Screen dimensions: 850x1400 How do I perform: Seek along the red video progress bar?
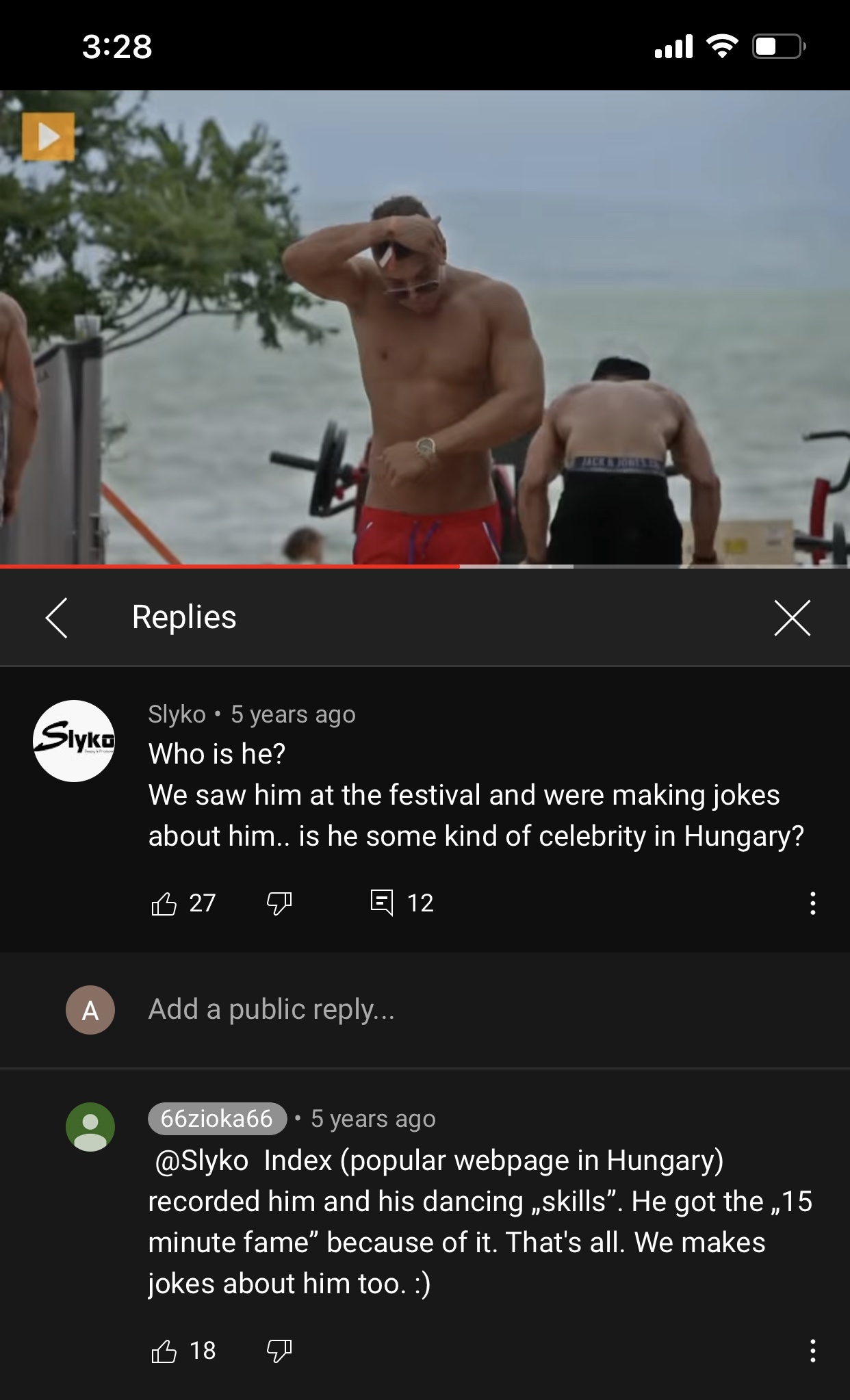(425, 566)
